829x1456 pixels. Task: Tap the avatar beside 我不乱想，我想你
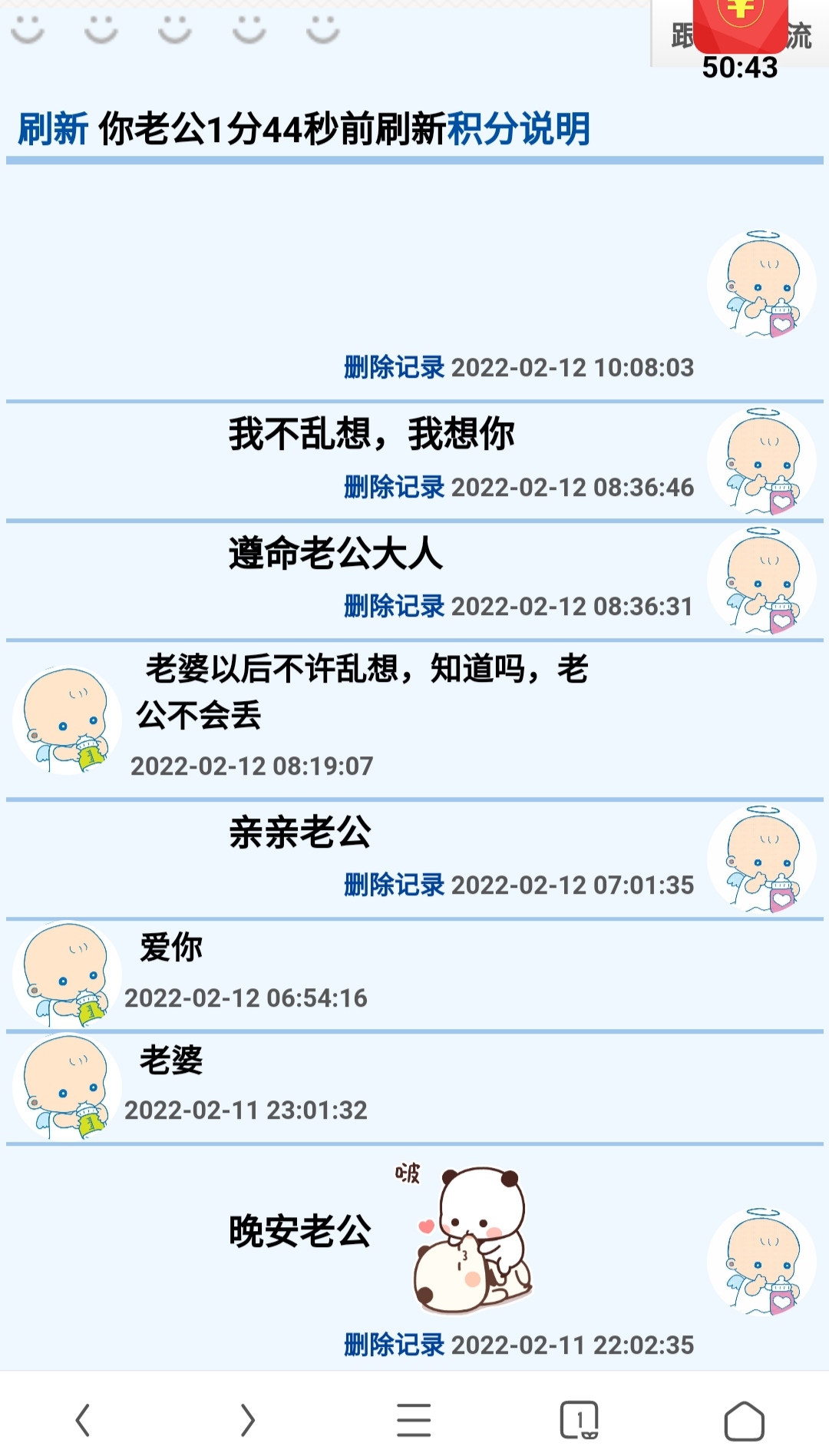coord(761,457)
